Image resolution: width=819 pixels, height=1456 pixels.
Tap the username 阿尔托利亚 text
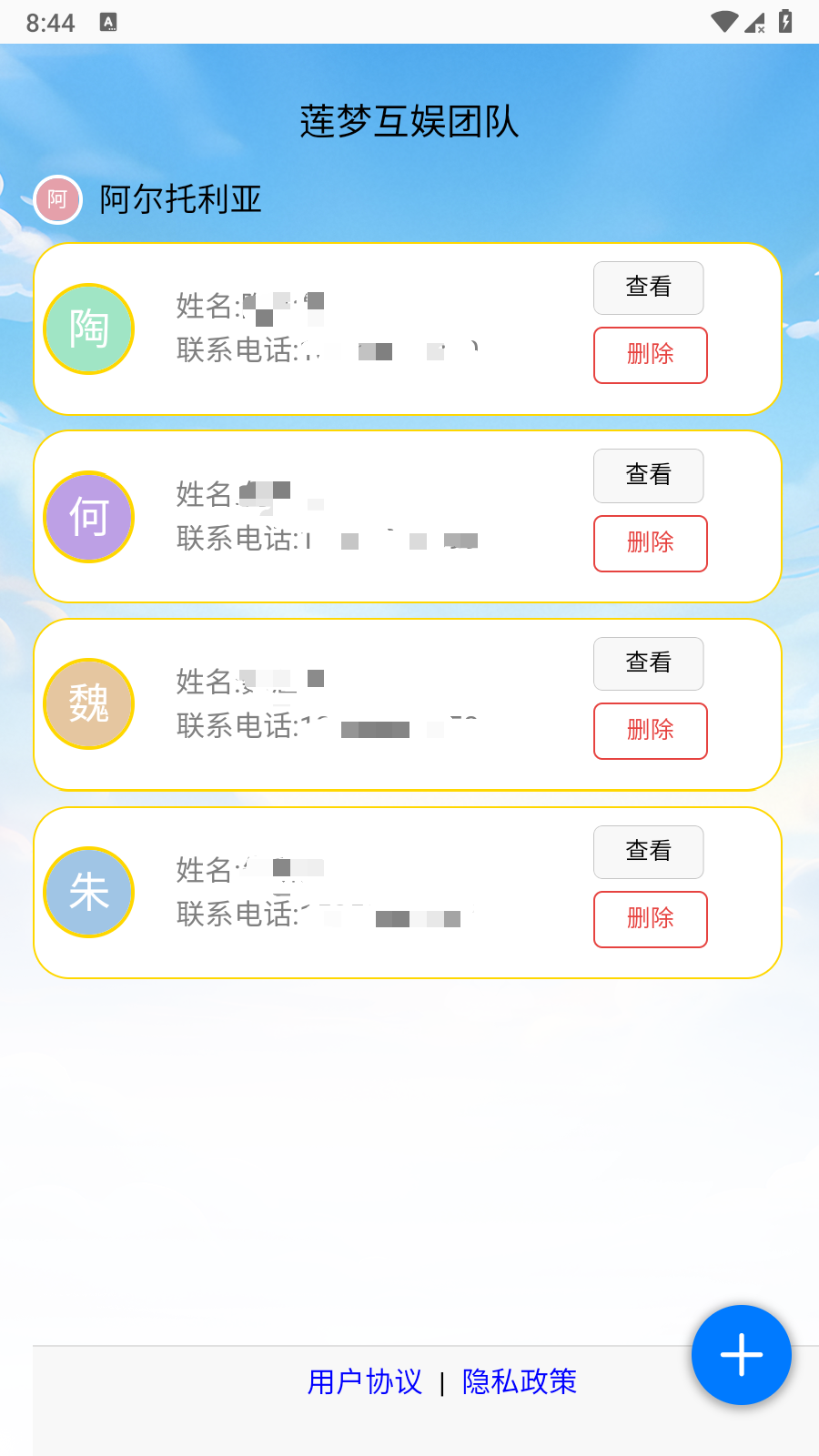point(178,200)
